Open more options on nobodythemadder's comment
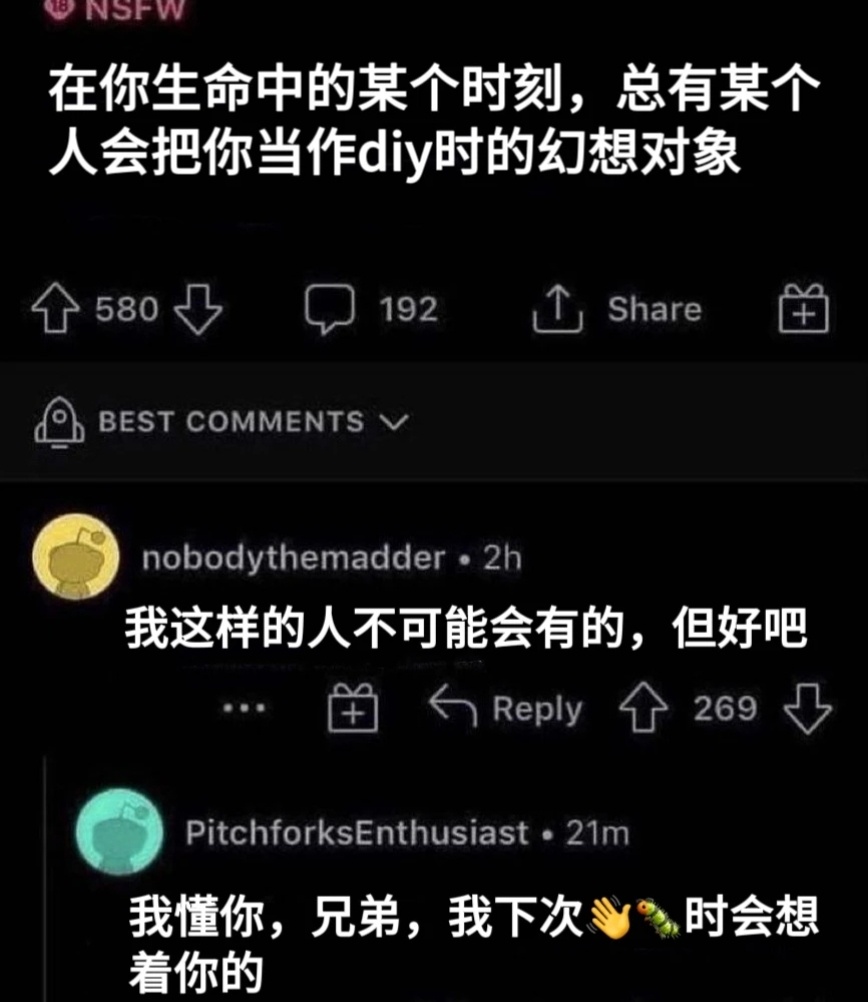 point(244,708)
